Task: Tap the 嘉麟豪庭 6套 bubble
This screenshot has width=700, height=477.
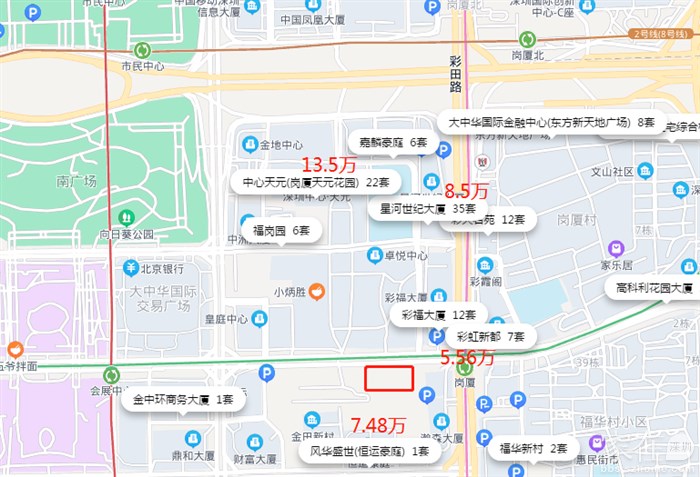Action: [x=388, y=143]
